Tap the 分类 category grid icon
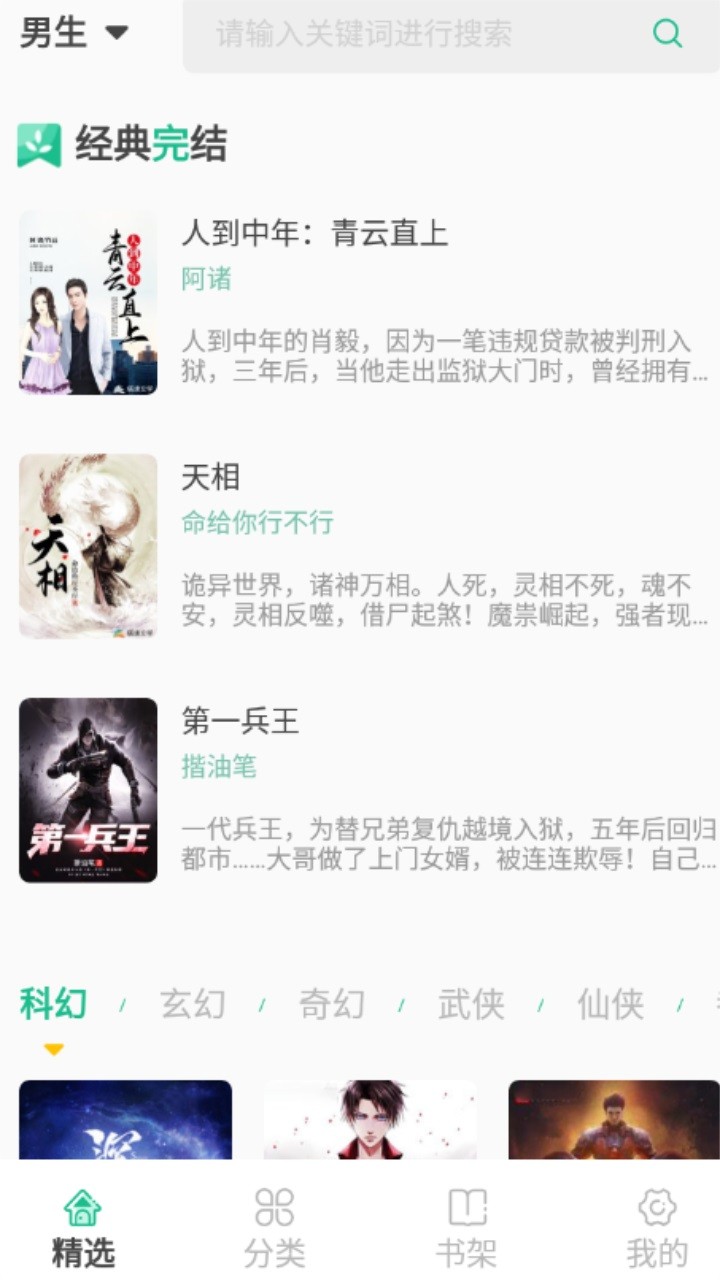The width and height of the screenshot is (720, 1280). 276,1210
